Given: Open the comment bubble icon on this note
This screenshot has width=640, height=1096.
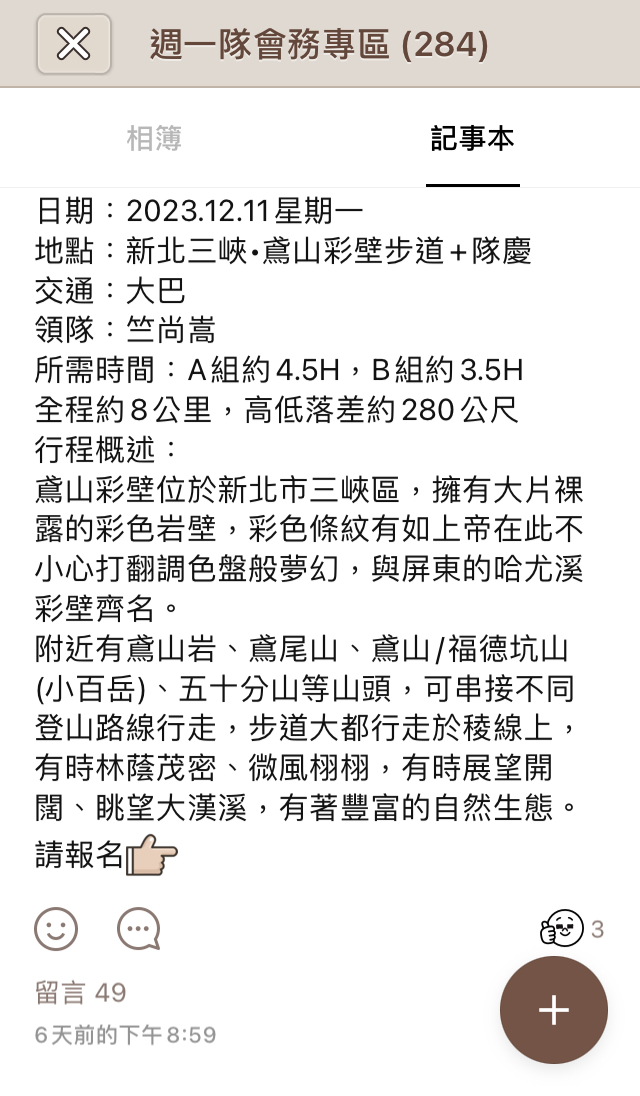Looking at the screenshot, I should 138,929.
